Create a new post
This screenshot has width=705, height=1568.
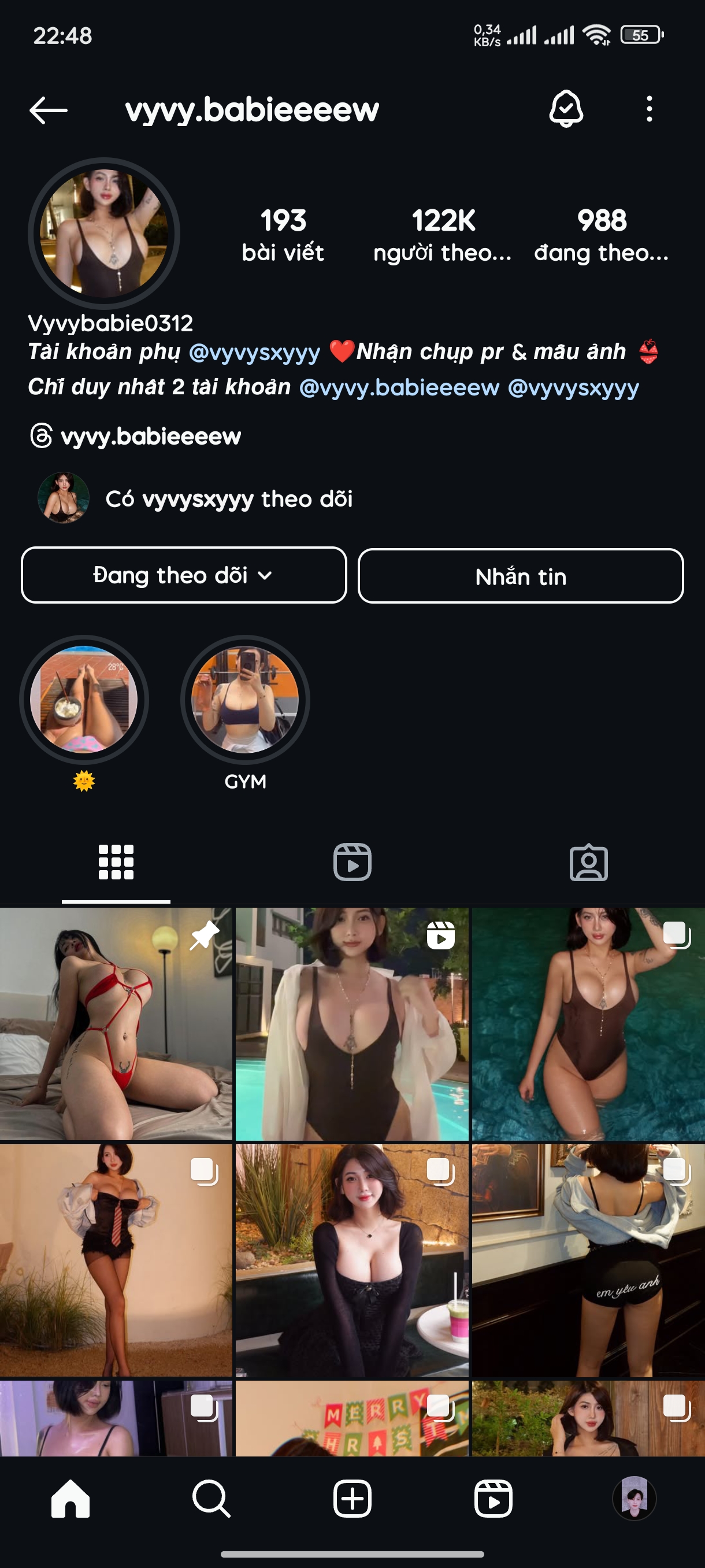tap(352, 1498)
